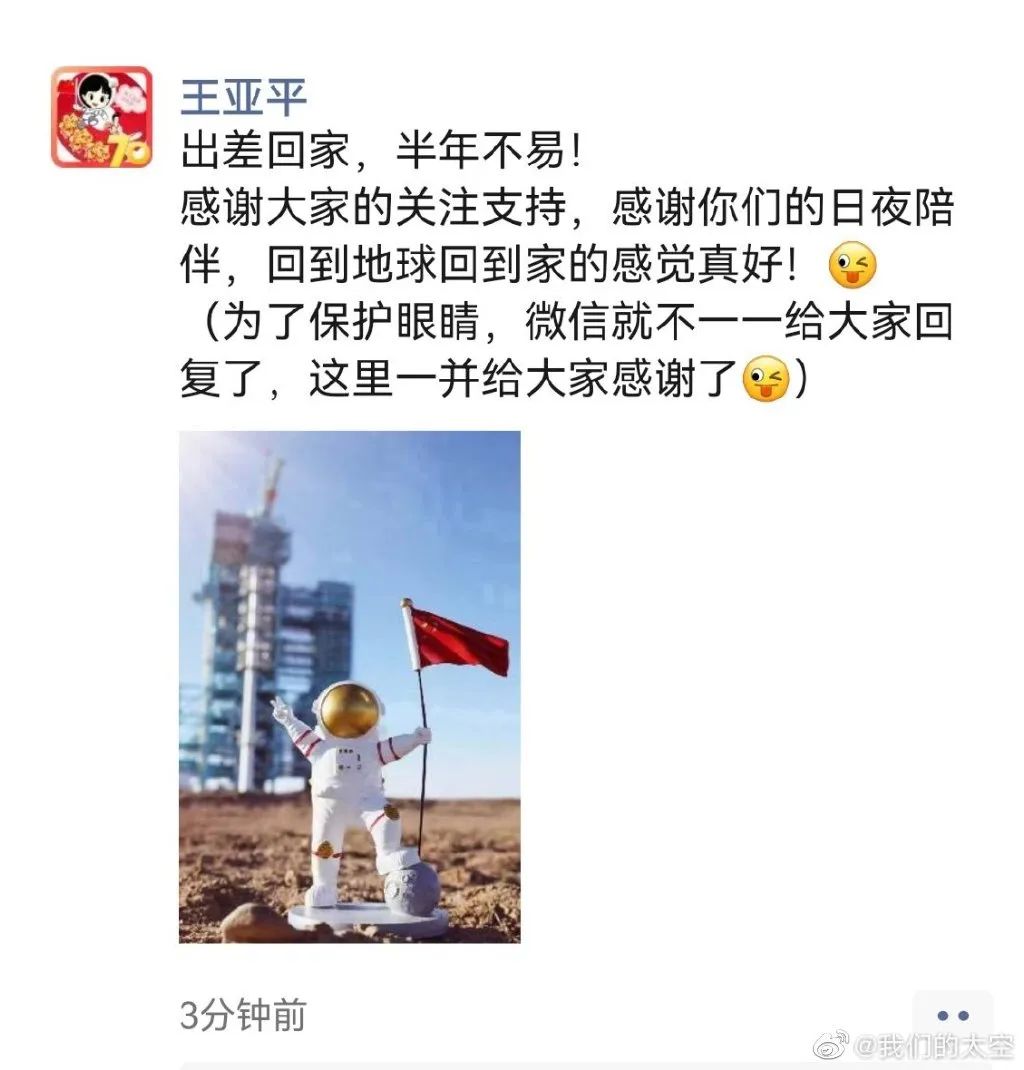
Task: Tap the name link 王亚平
Action: (x=243, y=97)
